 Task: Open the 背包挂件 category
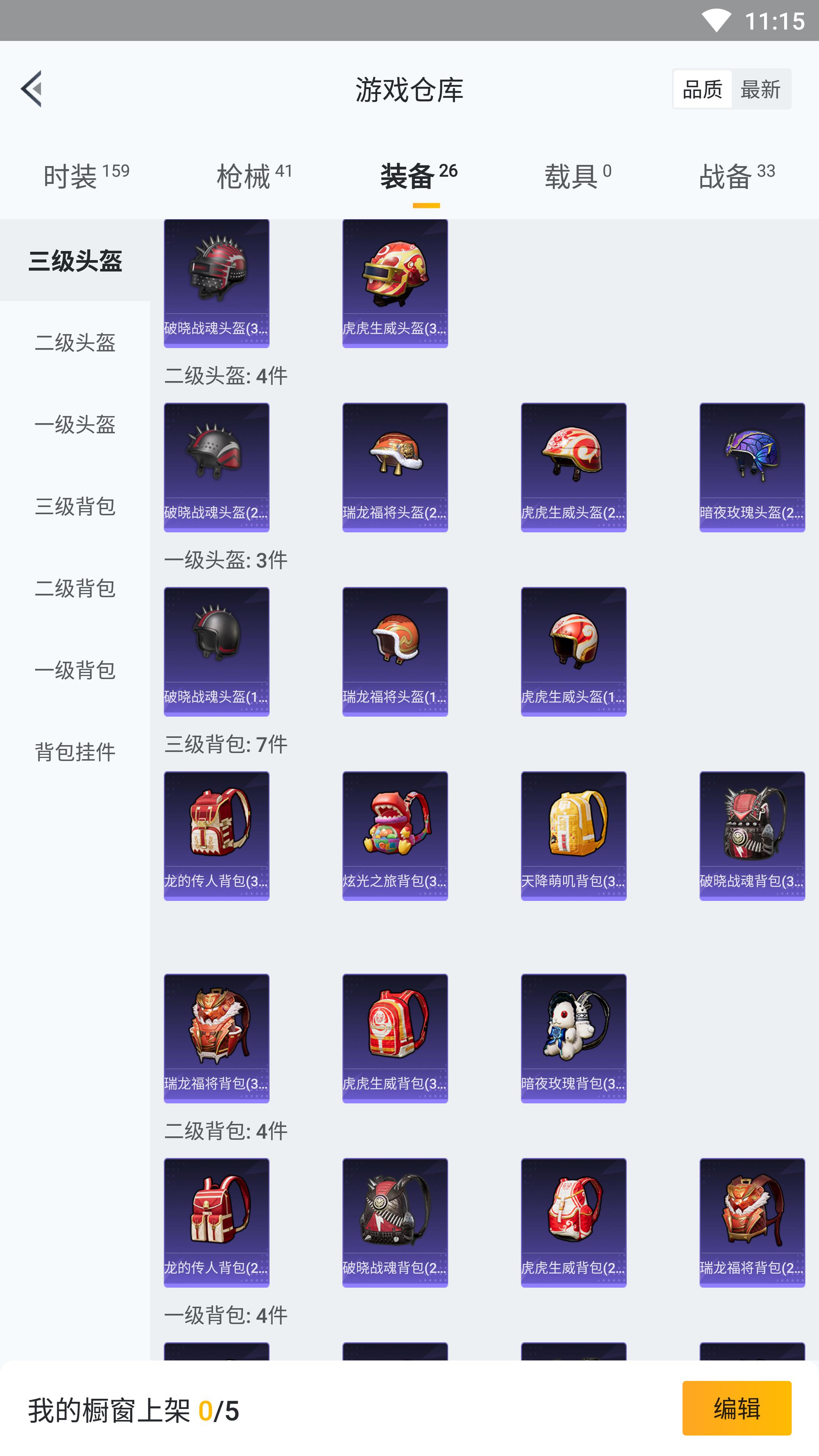click(x=75, y=752)
